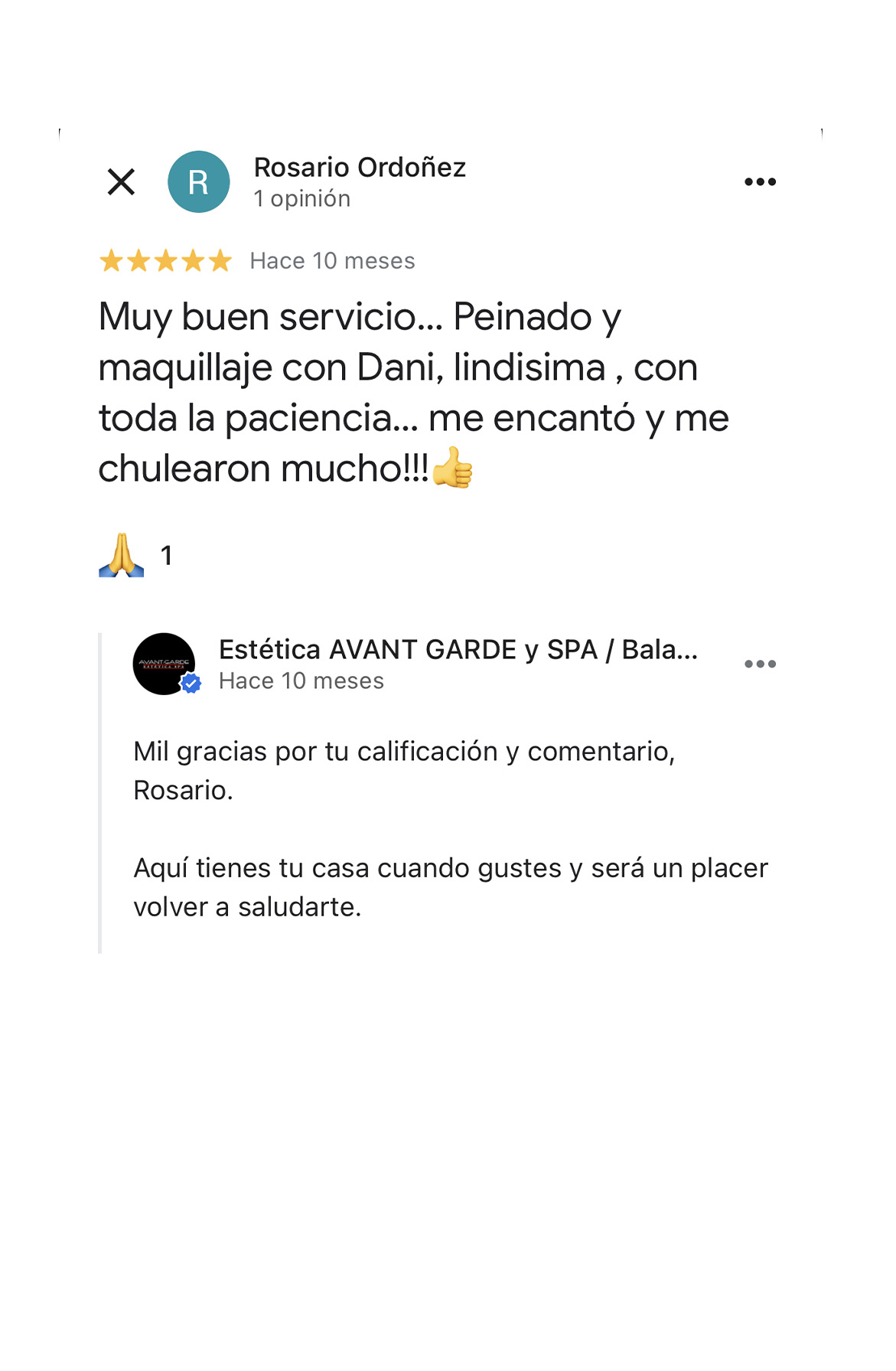
Task: Open Estética AVANT GARDE y SPA's profile
Action: [458, 650]
